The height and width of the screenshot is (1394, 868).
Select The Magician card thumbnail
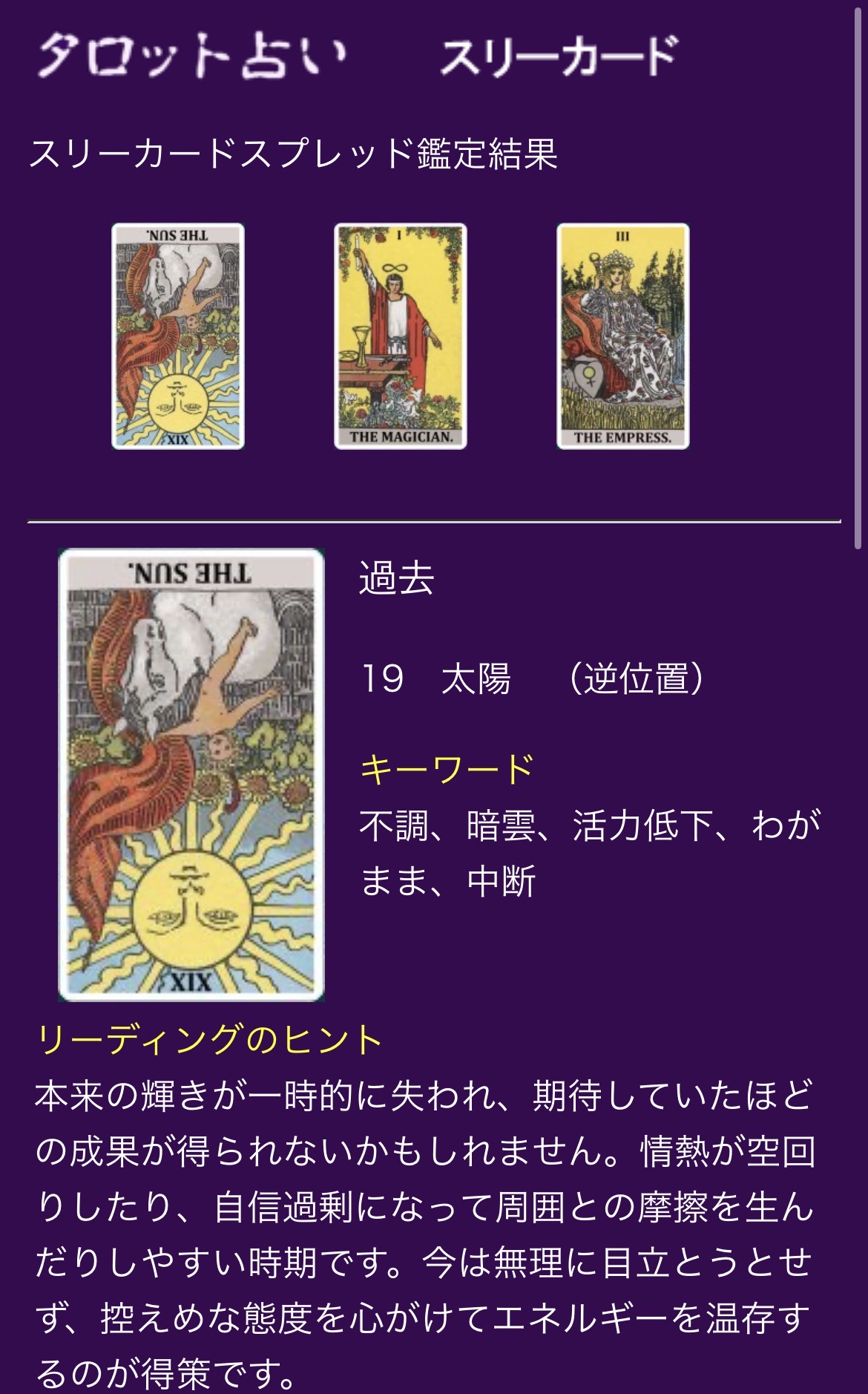pos(401,336)
